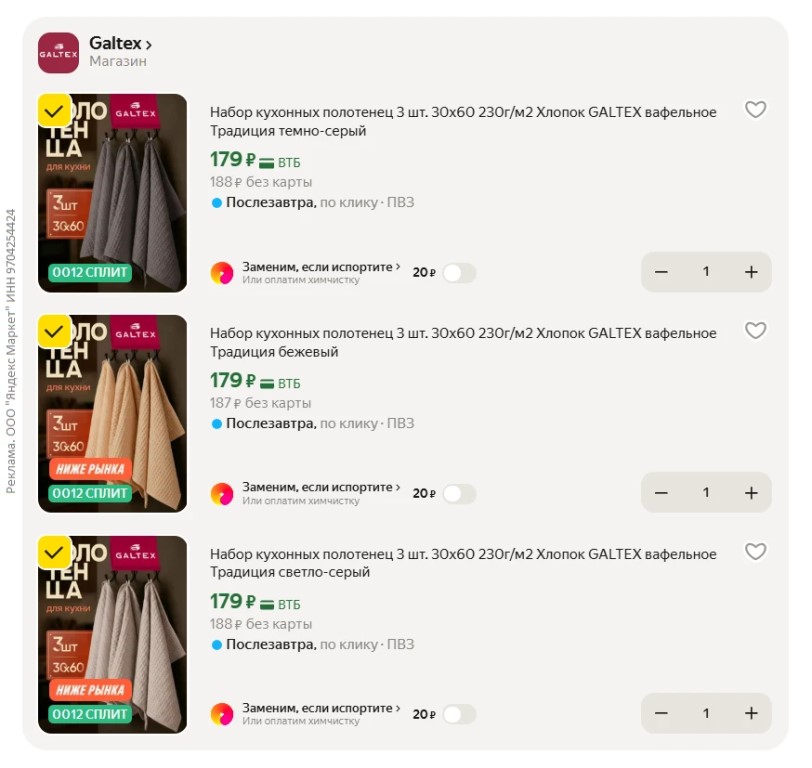Enable replacement protection for бежевый set
This screenshot has height=768, width=812.
[x=459, y=493]
